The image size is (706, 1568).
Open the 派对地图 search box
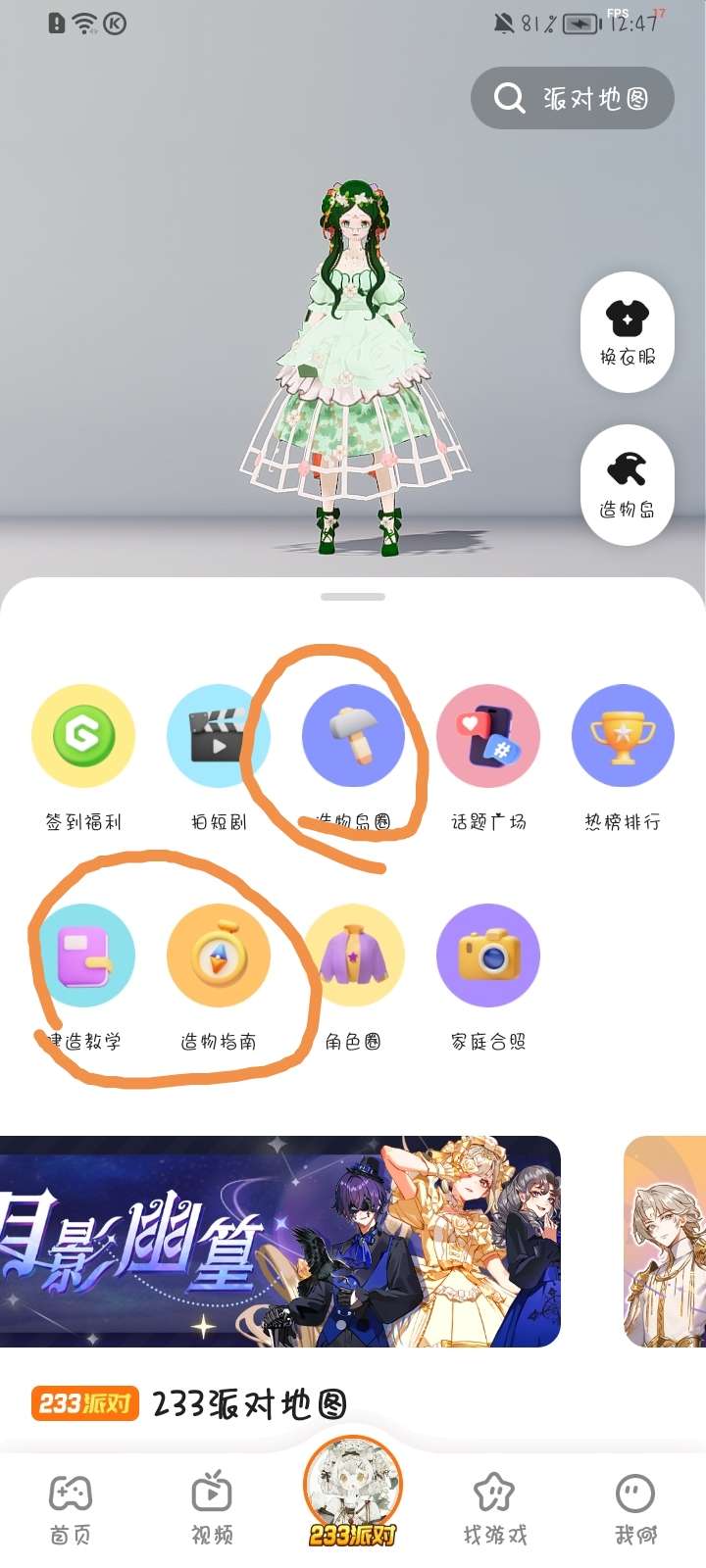(x=573, y=98)
